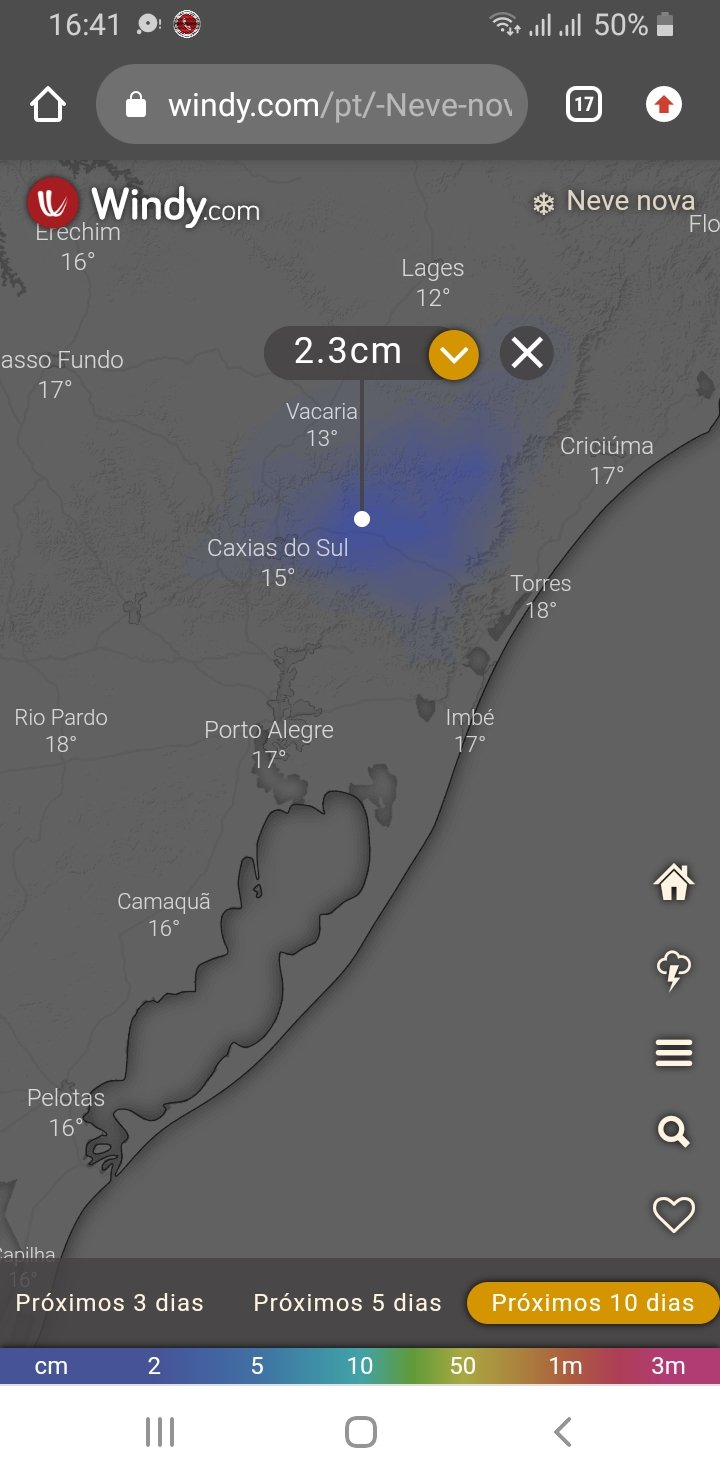720x1480 pixels.
Task: Open the Neve nova layer selector
Action: click(613, 202)
